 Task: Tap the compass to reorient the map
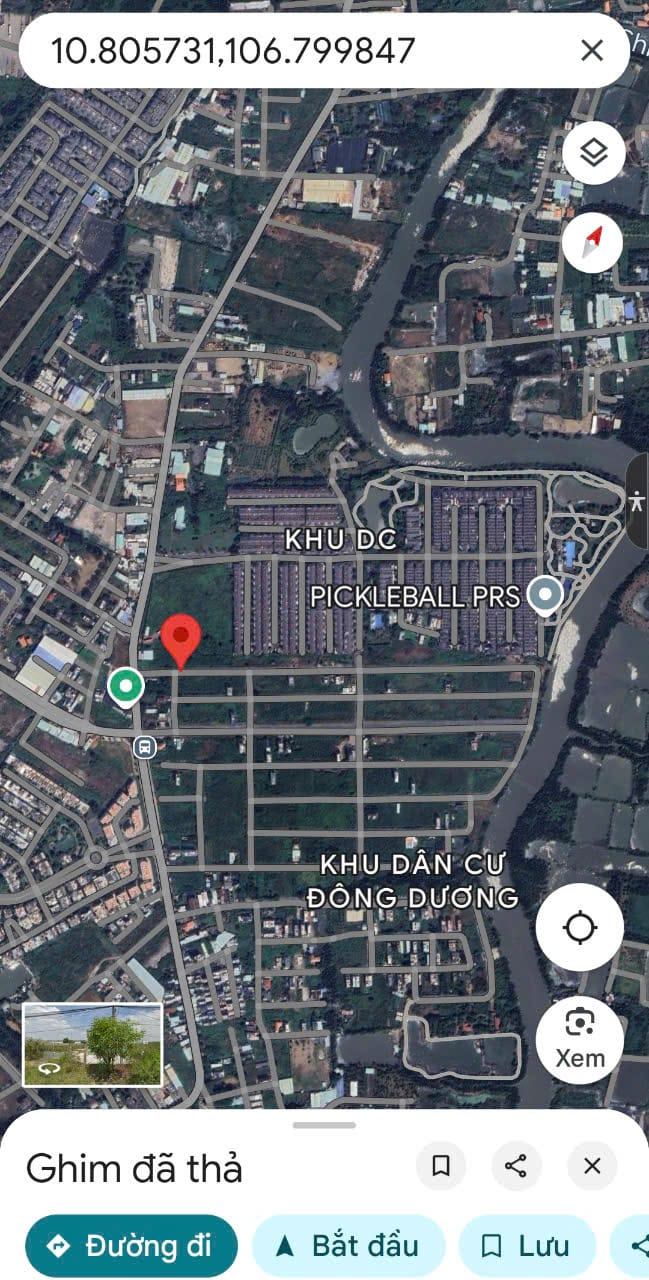coord(594,242)
